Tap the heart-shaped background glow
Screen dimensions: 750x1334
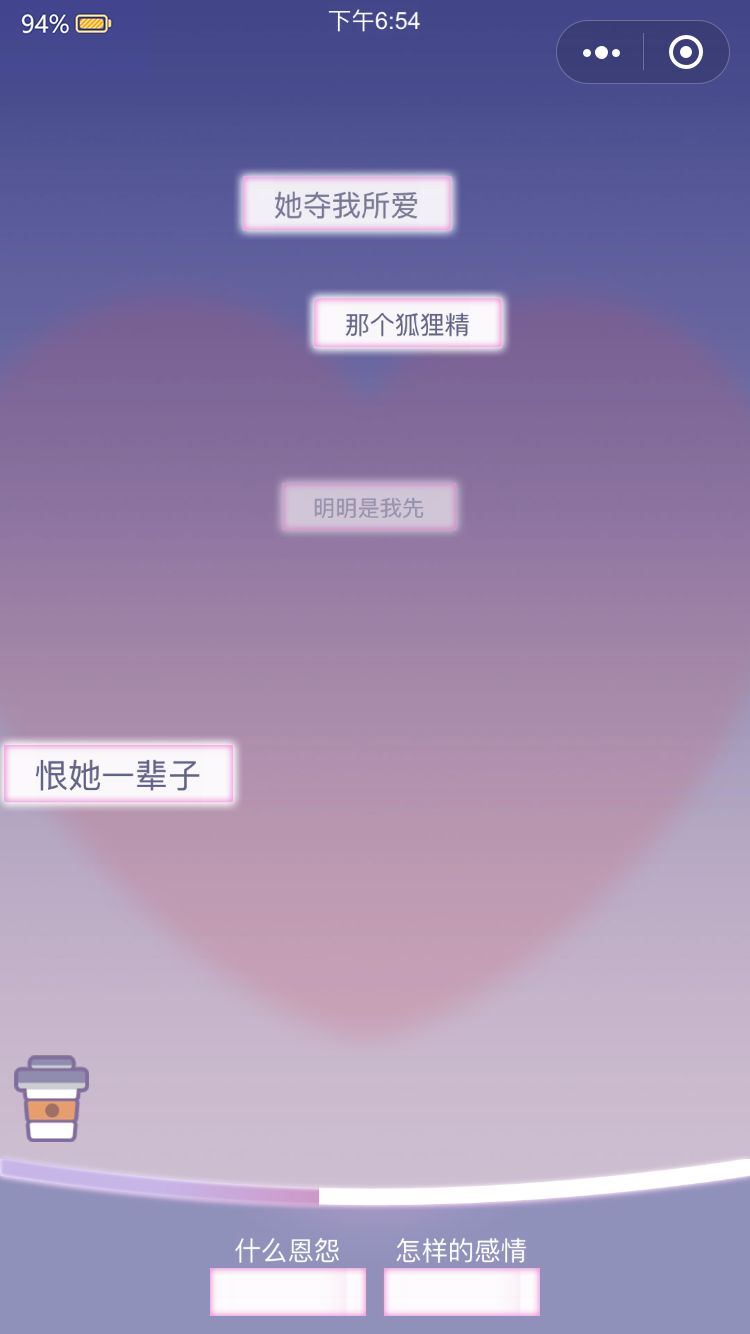click(375, 700)
